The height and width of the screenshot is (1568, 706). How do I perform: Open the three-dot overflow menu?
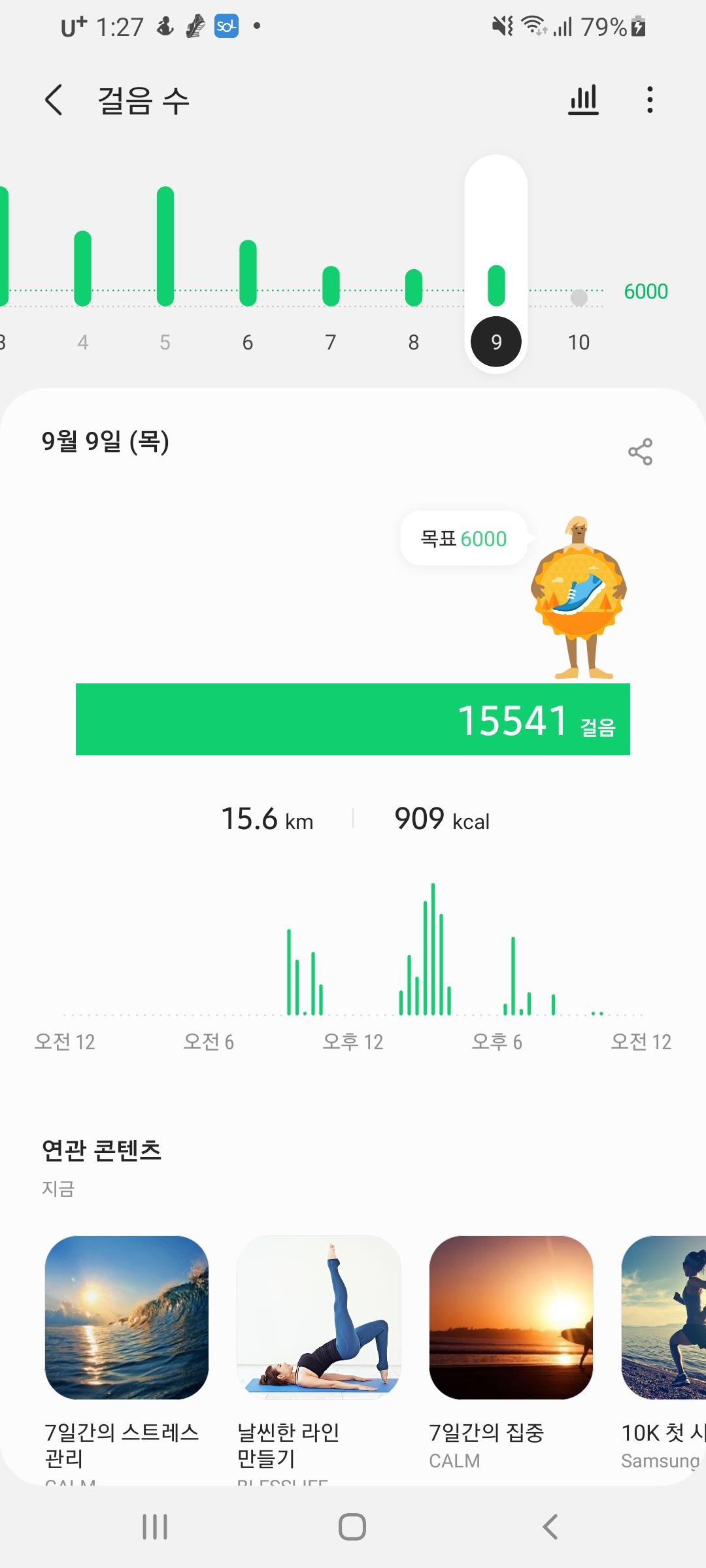[649, 100]
